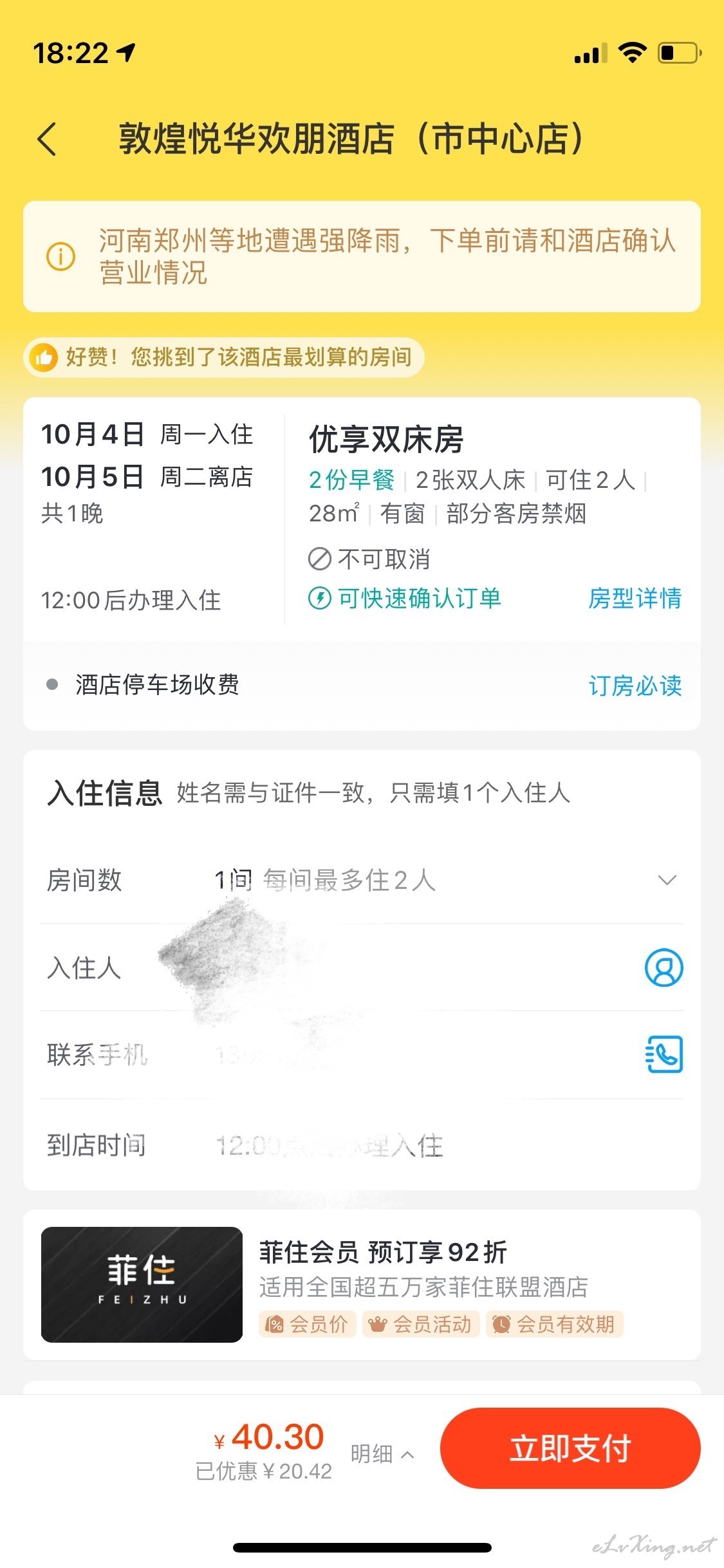The height and width of the screenshot is (1568, 724).
Task: Open the 订房必读 booking notes
Action: [635, 686]
